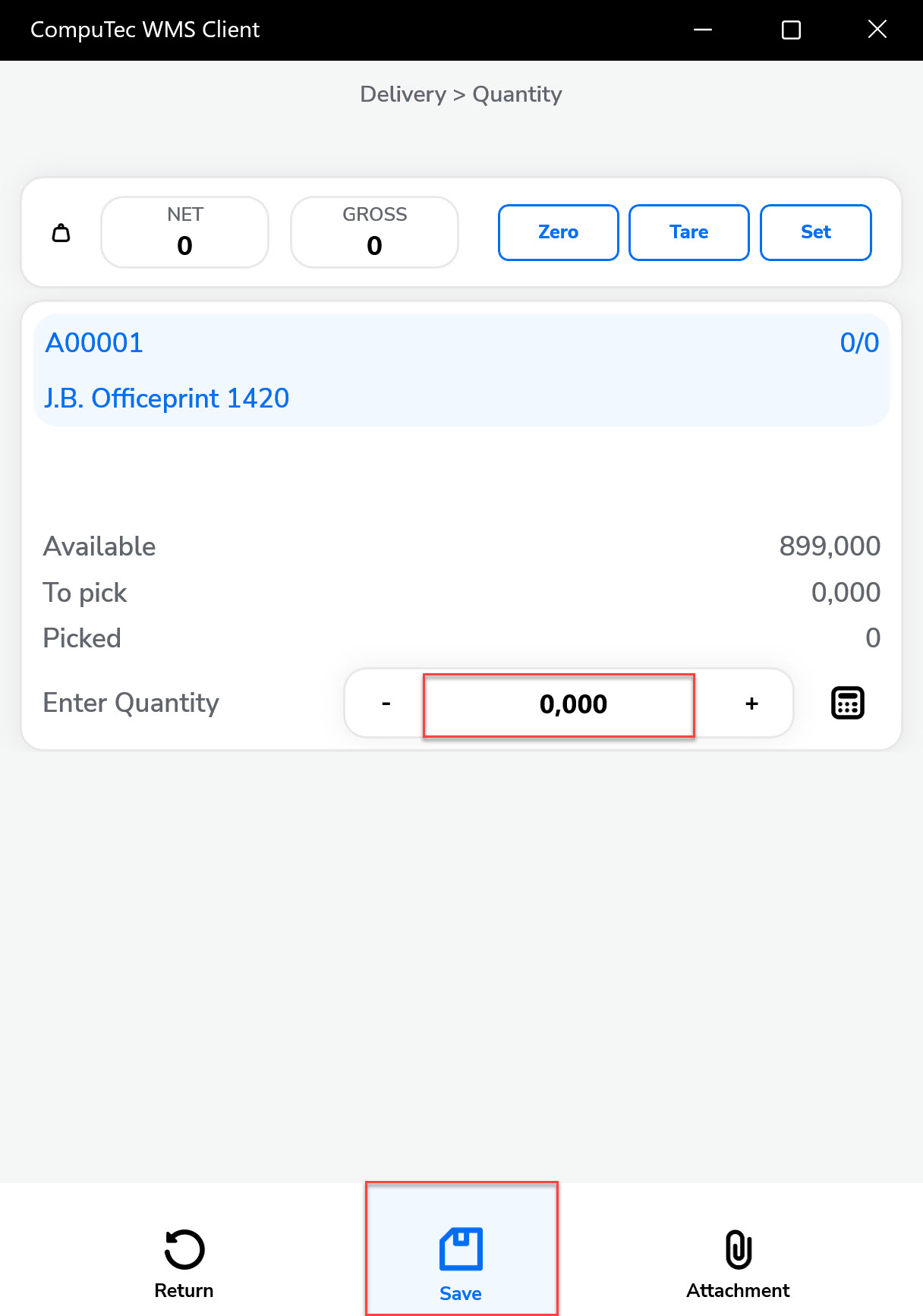Minimize the CompuTec WMS Client window
Screen dimensions: 923x1316
[x=702, y=30]
